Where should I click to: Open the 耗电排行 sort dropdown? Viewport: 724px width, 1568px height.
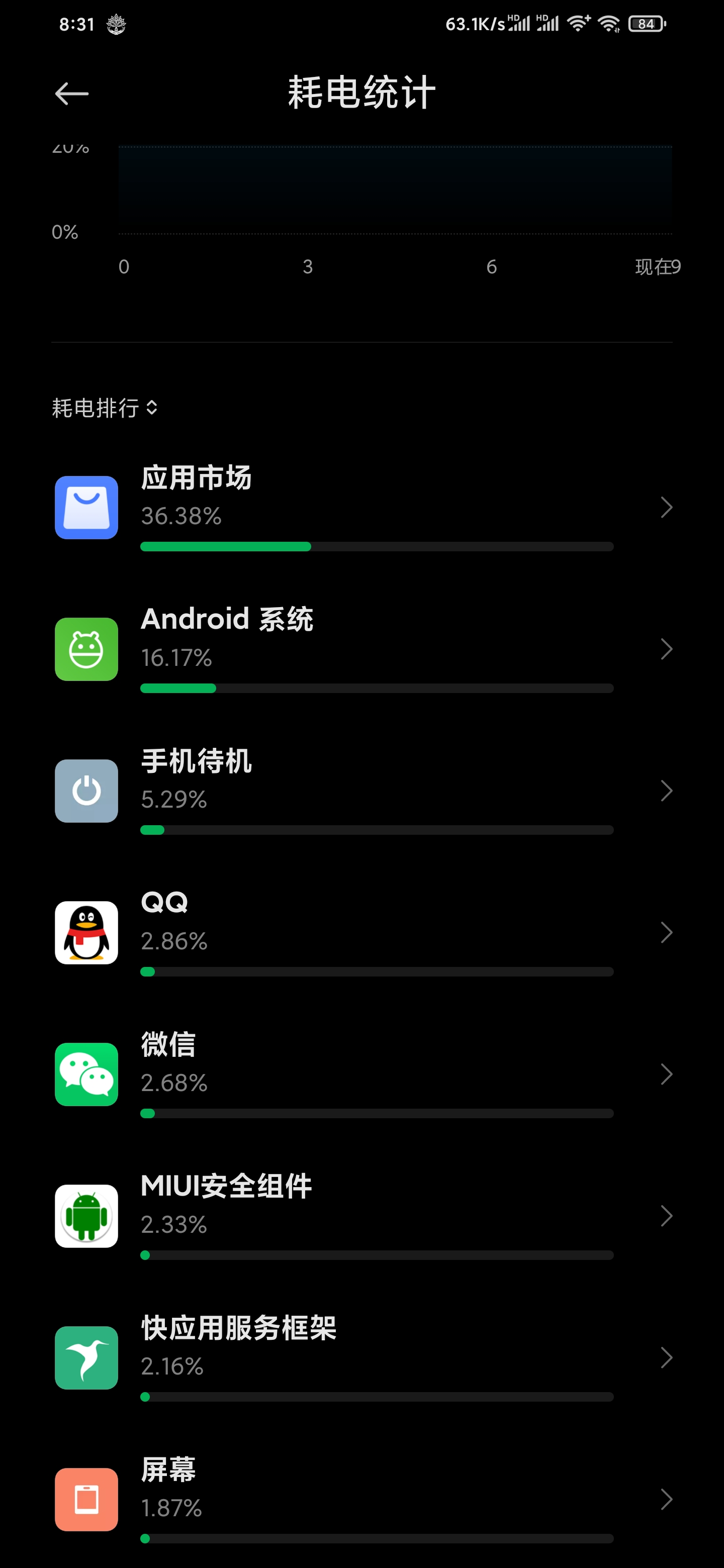(x=105, y=408)
